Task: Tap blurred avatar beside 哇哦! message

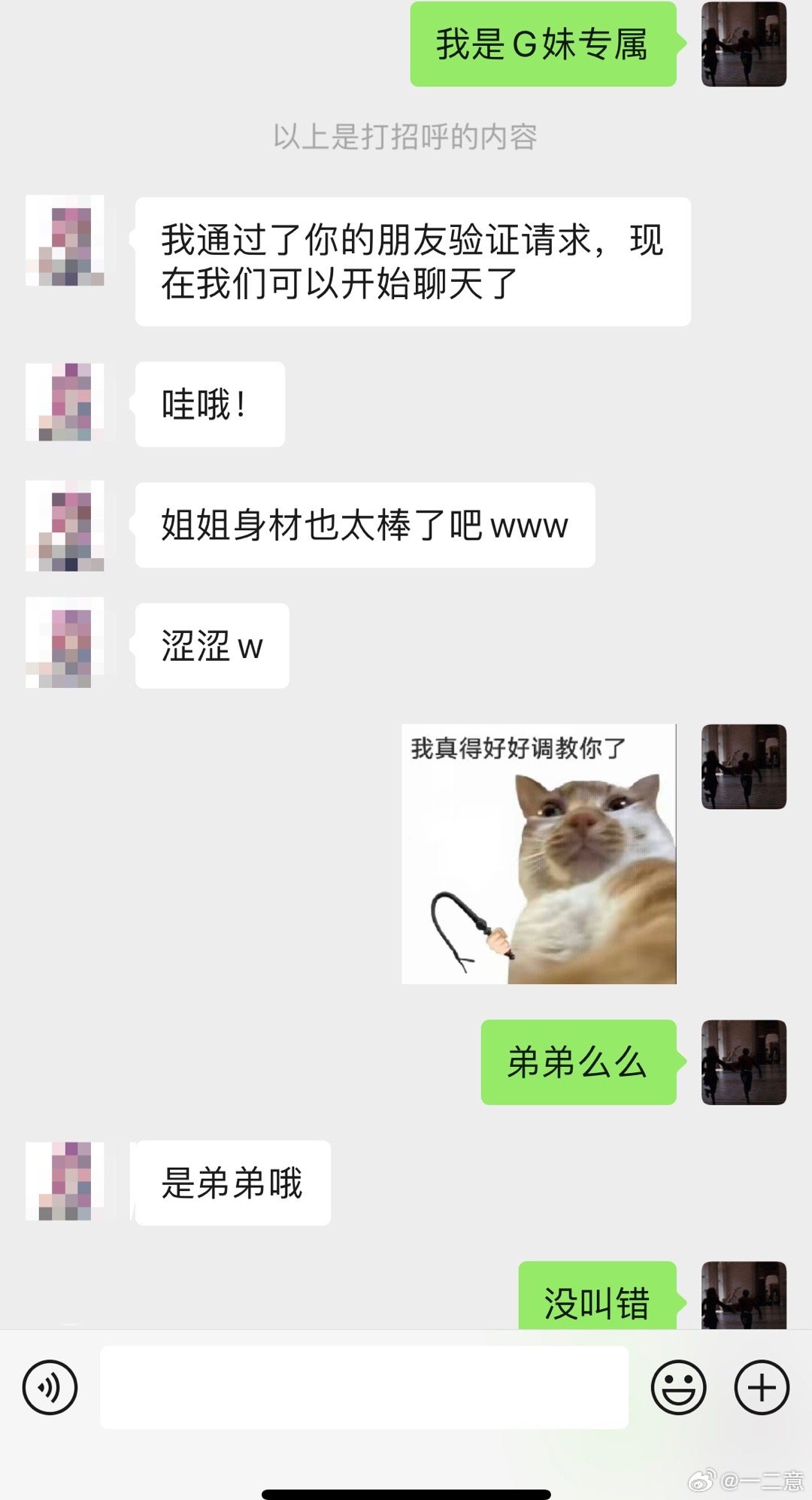Action: pos(65,402)
